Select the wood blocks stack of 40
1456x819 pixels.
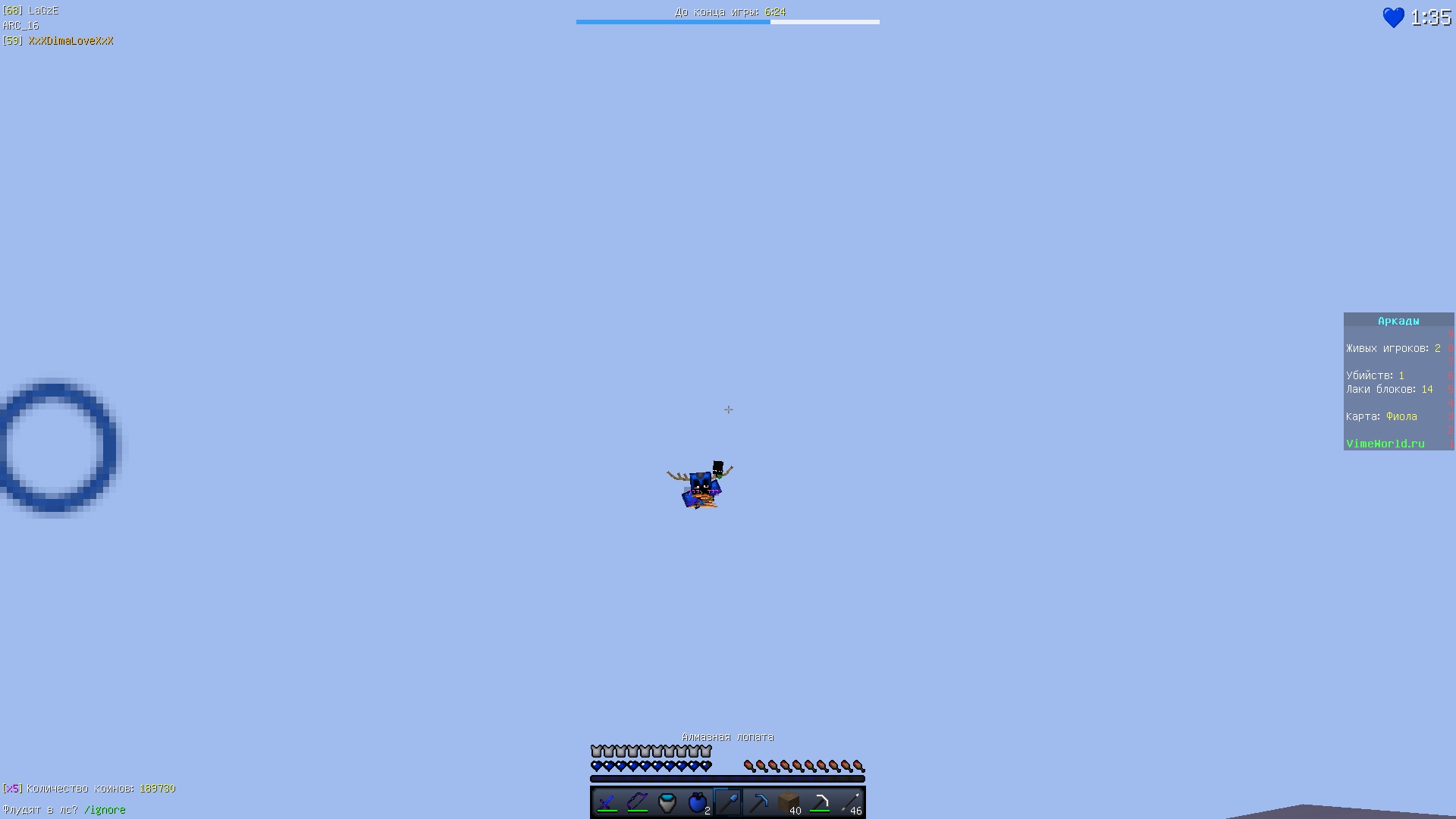(789, 802)
